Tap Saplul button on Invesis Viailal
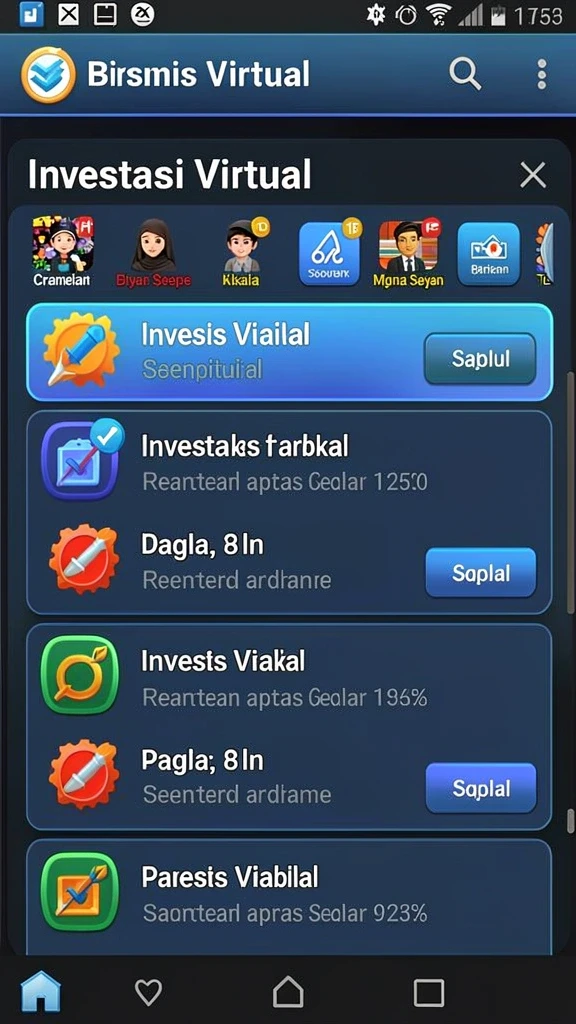 (480, 359)
